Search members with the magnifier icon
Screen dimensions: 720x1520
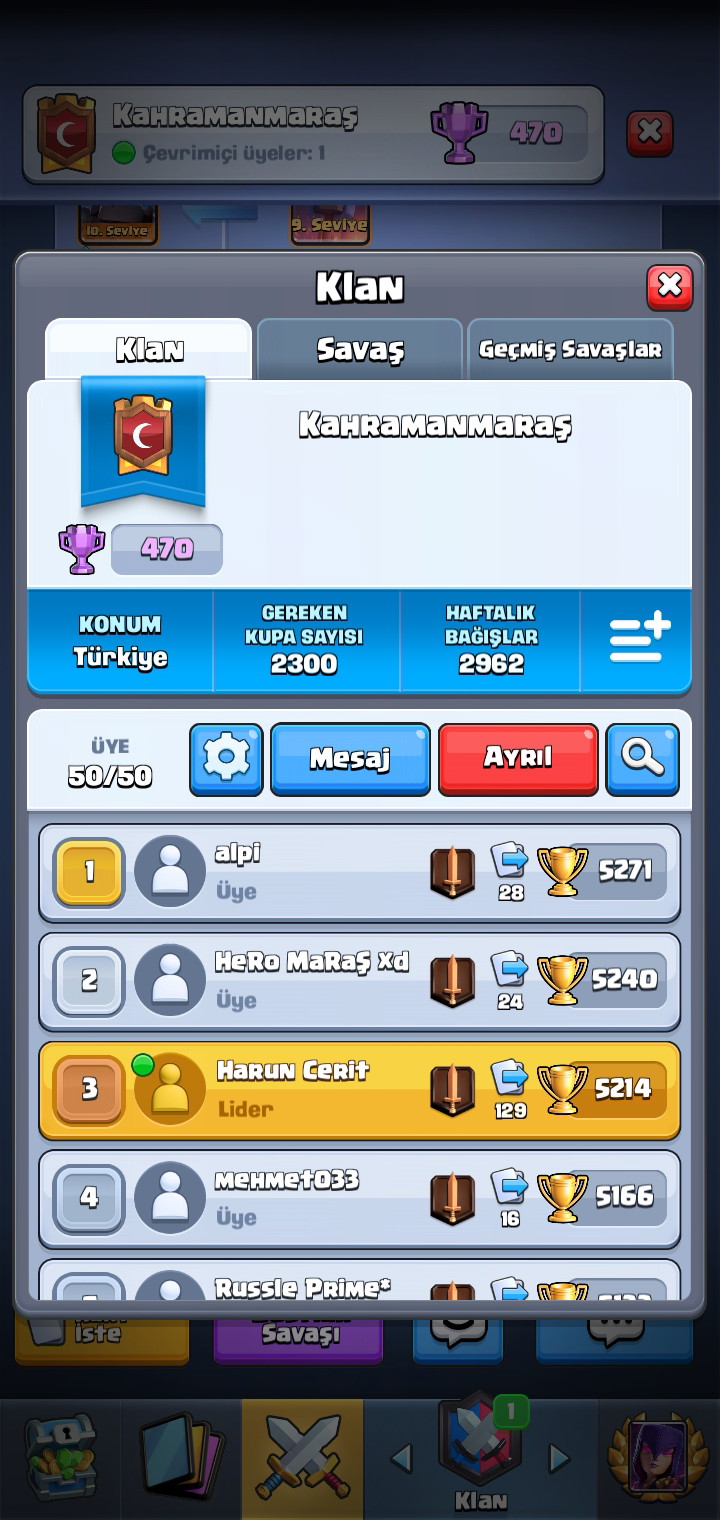642,760
